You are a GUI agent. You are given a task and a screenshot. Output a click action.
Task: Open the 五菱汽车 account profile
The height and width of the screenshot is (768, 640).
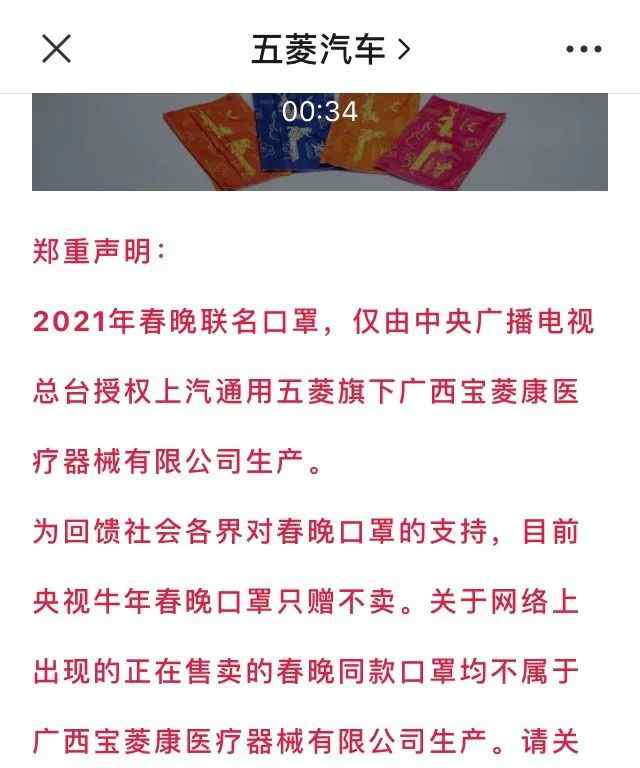330,49
